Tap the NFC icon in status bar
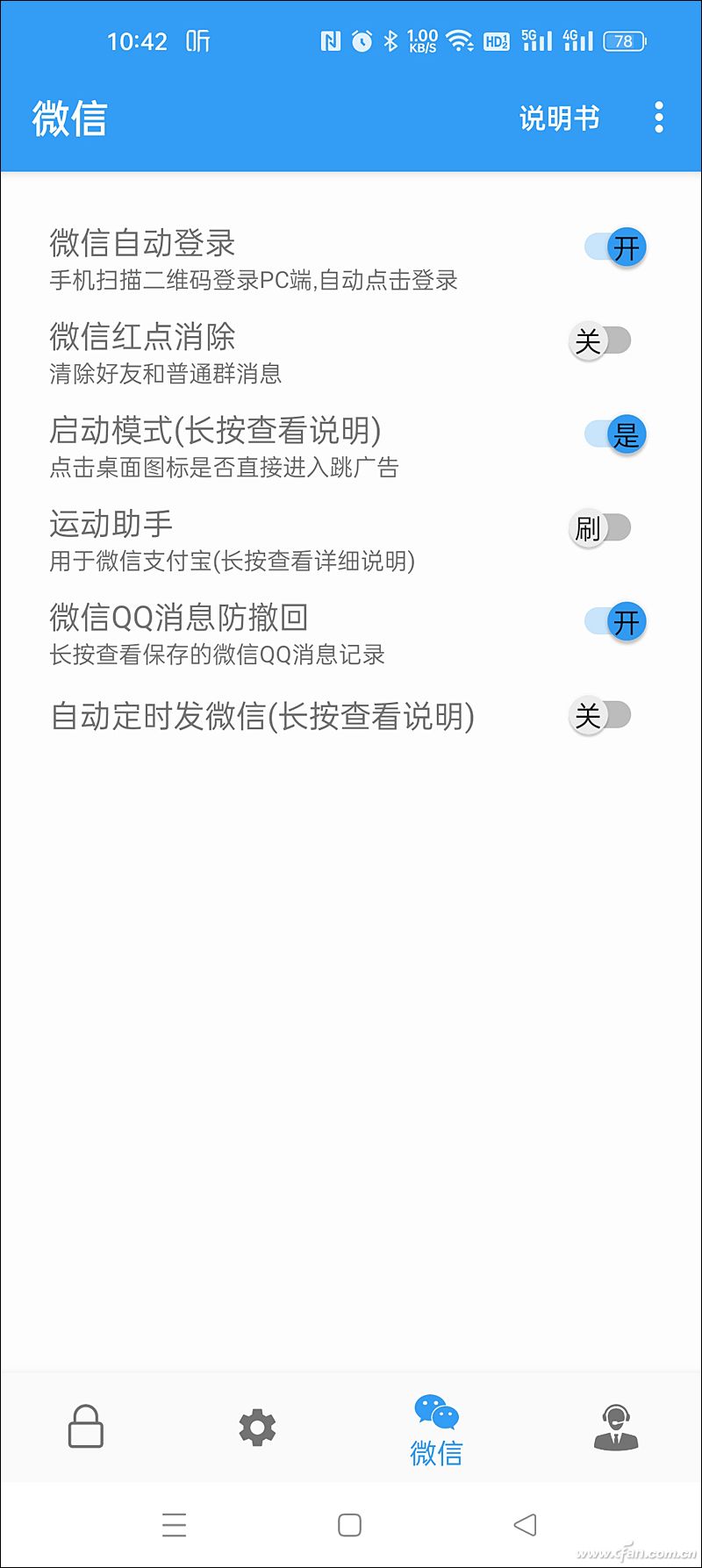The image size is (702, 1568). click(331, 40)
